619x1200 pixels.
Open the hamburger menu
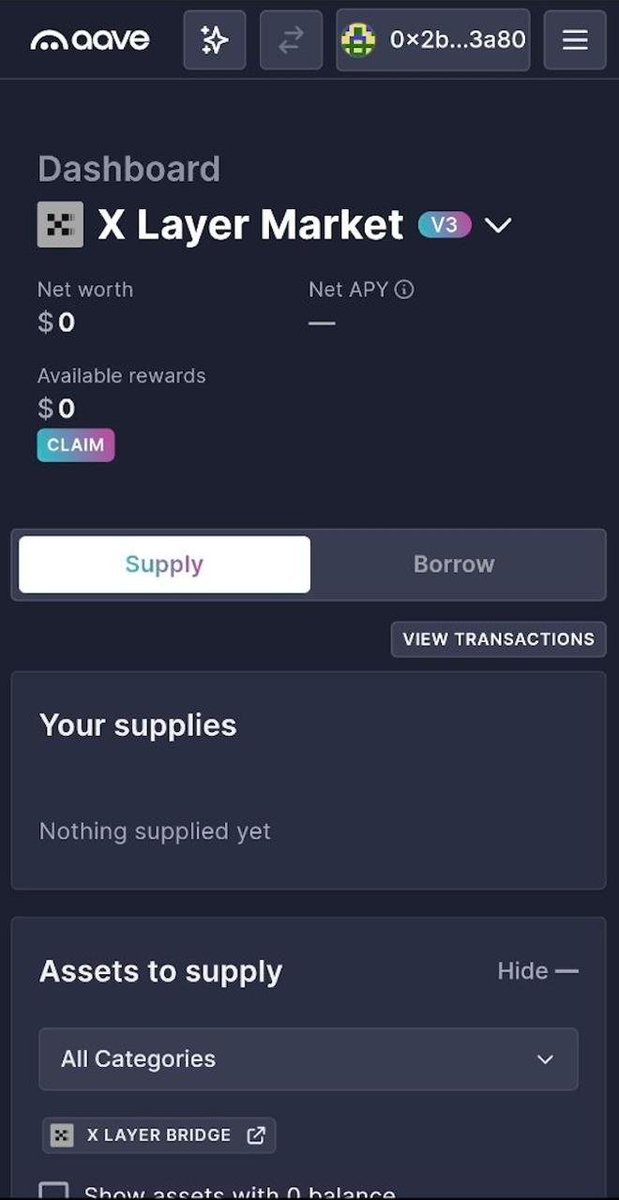pyautogui.click(x=574, y=40)
